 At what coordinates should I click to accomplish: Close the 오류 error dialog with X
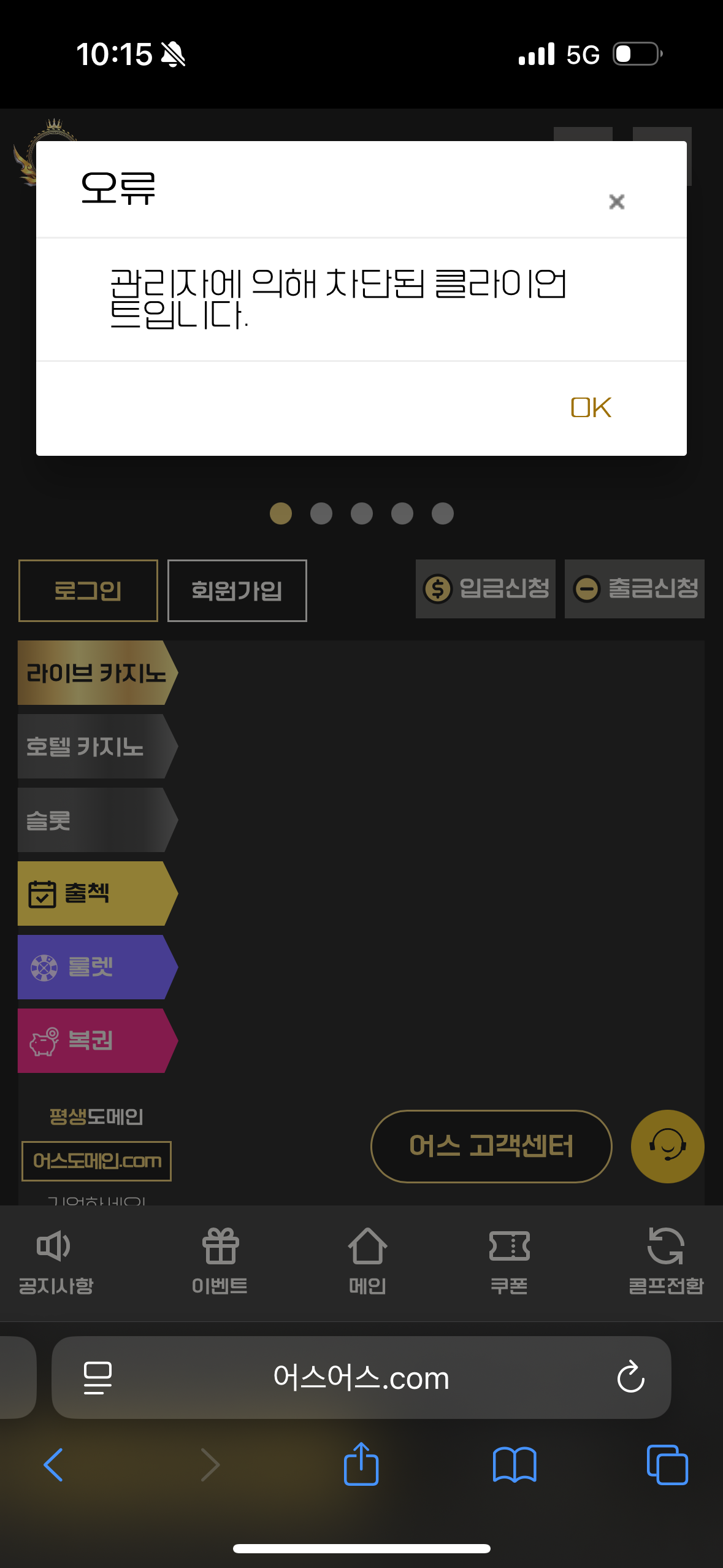tap(616, 202)
